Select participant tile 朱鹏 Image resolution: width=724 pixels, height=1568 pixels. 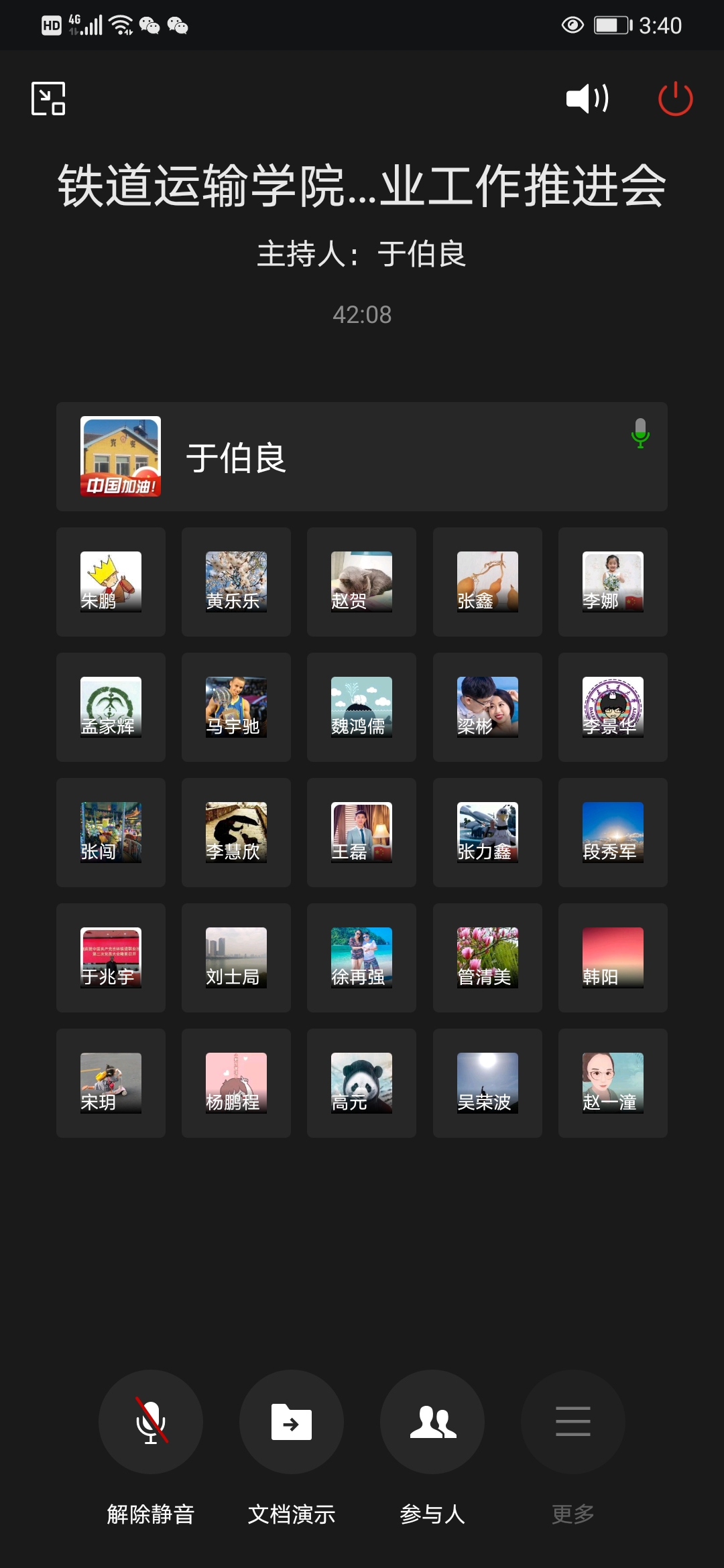(x=111, y=582)
